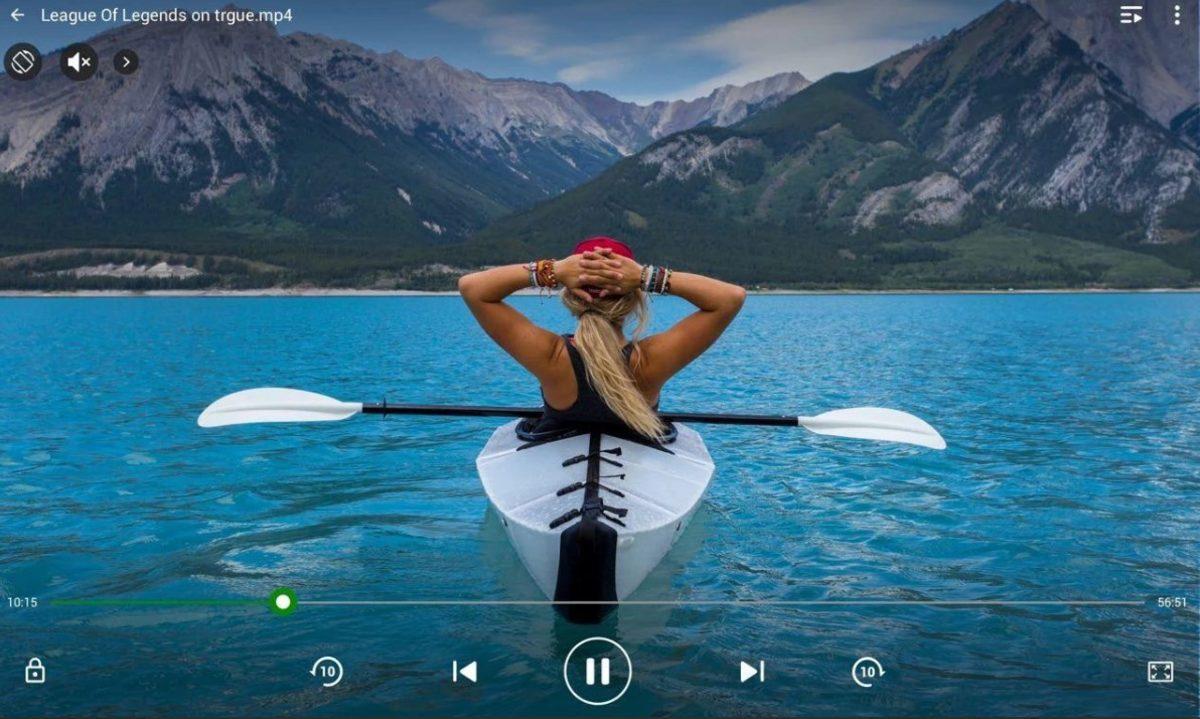Go back from the video player
1200x719 pixels.
tap(17, 15)
